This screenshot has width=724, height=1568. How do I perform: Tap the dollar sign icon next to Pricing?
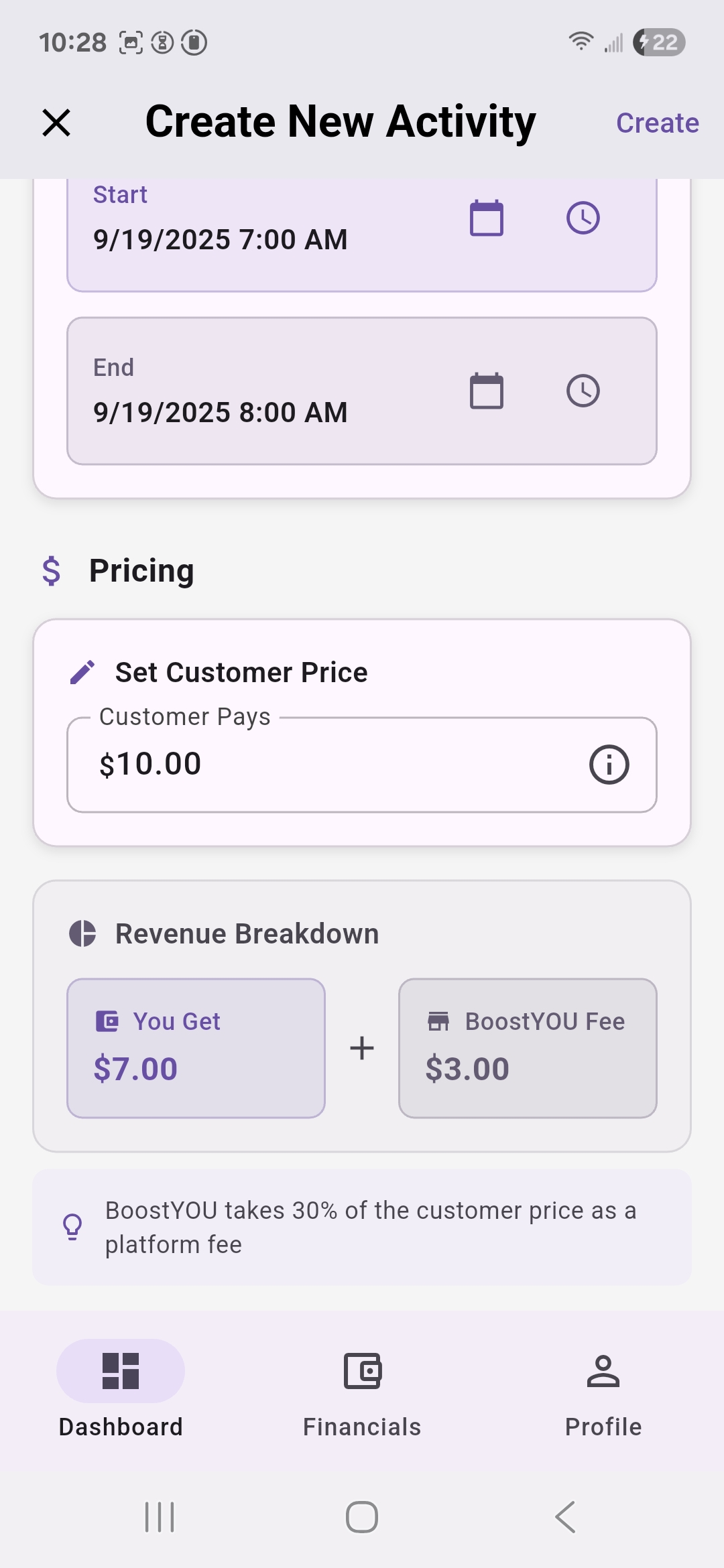click(52, 570)
